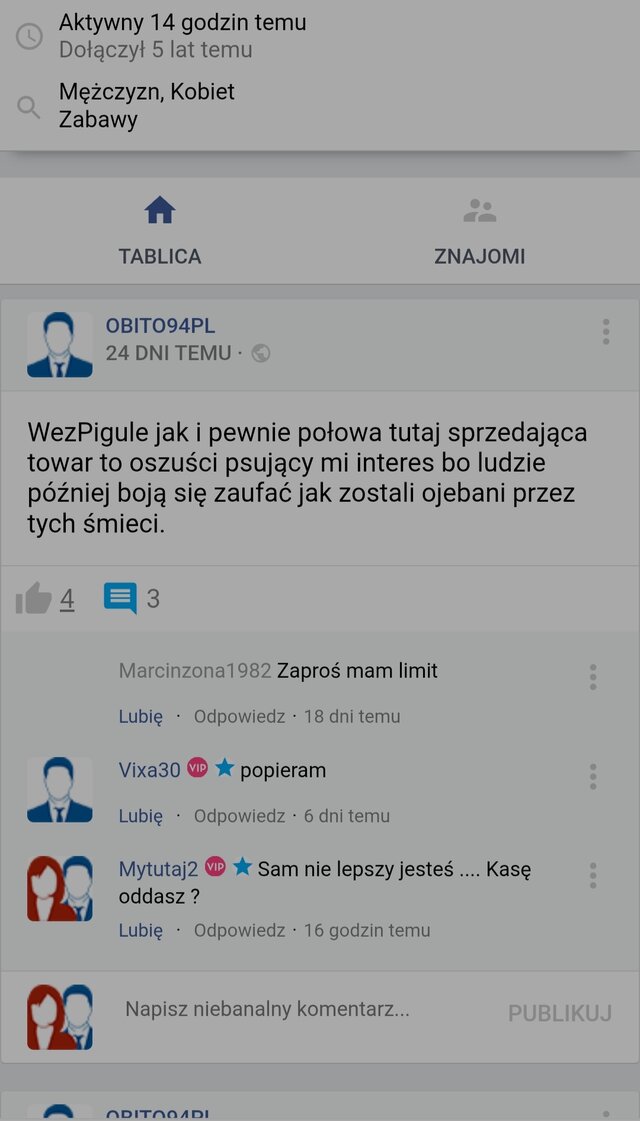Tap Publikuj to post the comment
Image resolution: width=640 pixels, height=1121 pixels.
559,1013
